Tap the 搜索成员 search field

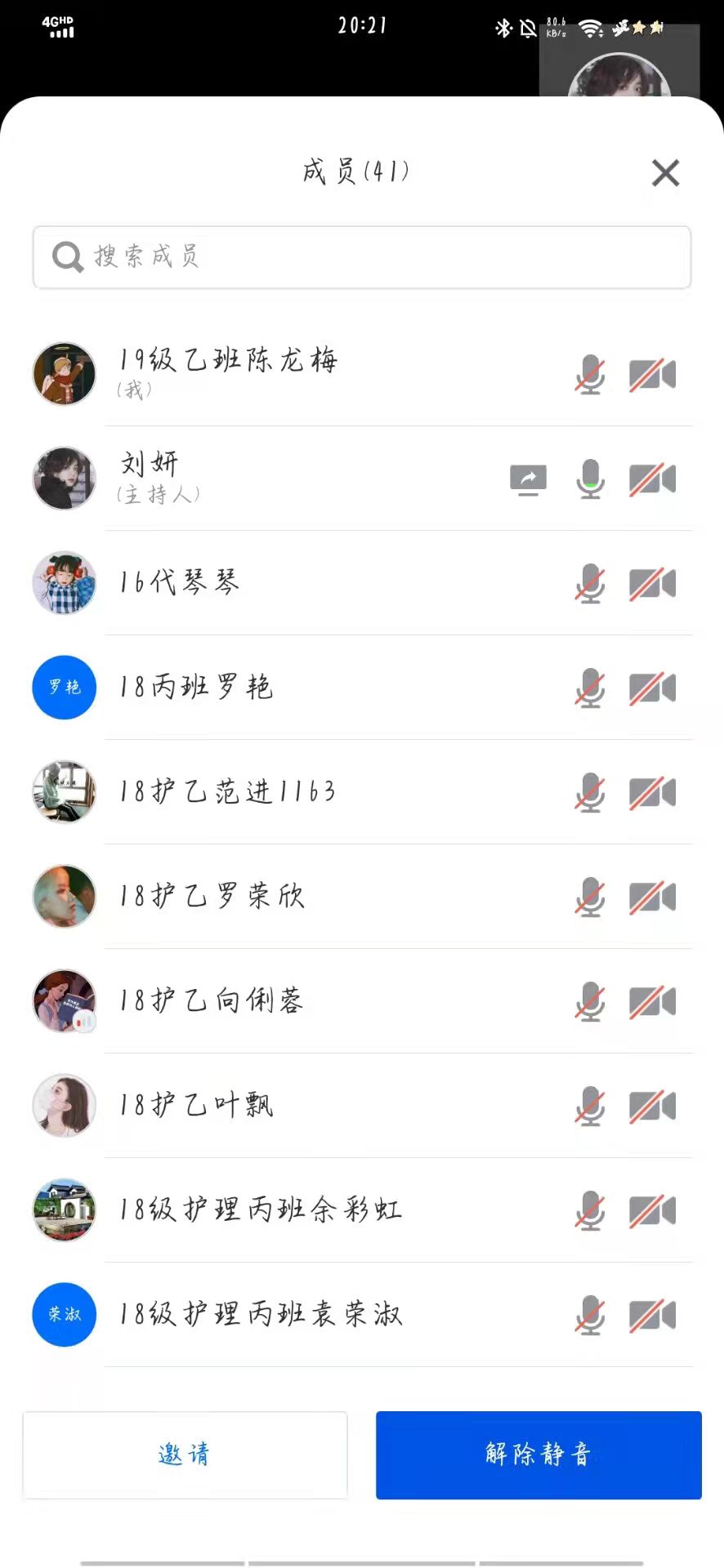click(362, 257)
